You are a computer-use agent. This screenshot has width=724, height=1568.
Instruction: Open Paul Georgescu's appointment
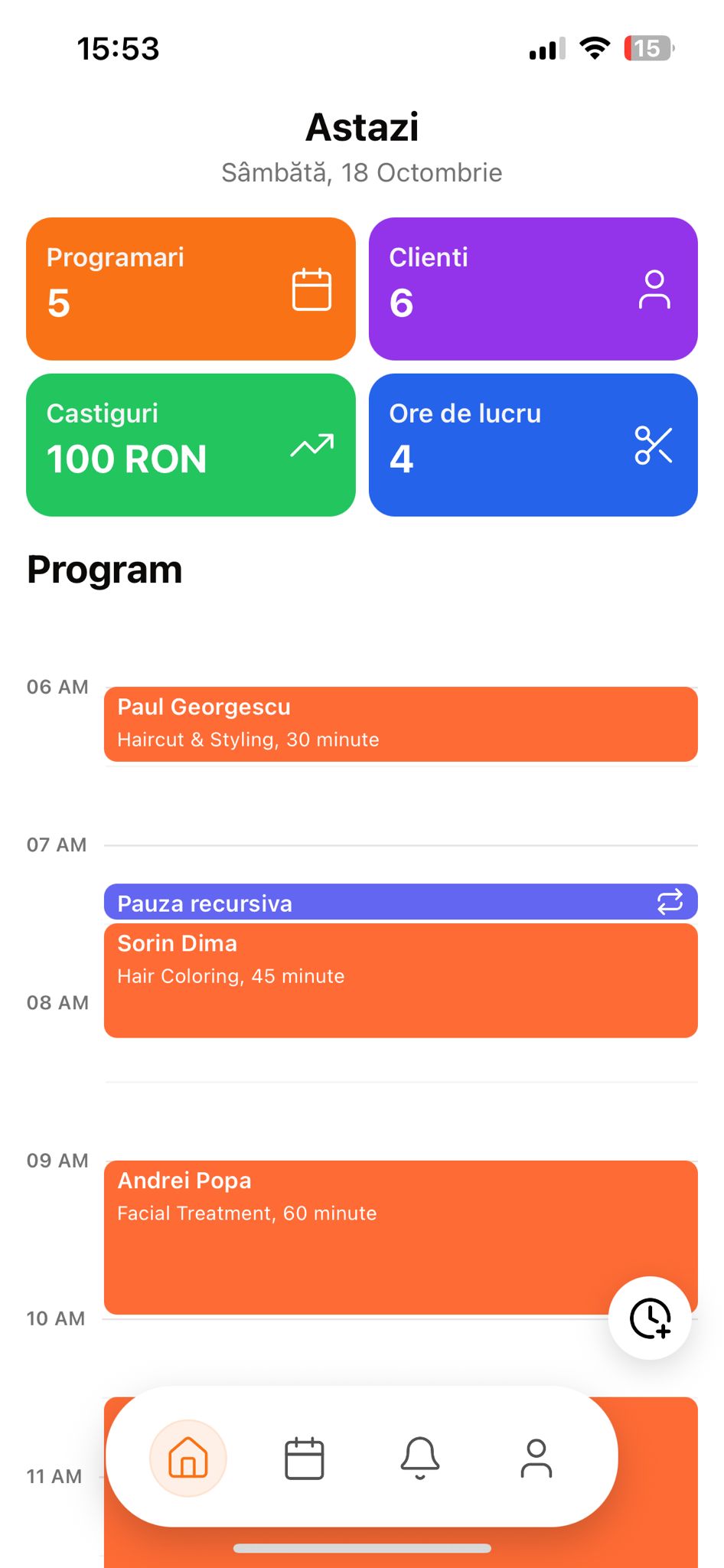(x=400, y=724)
